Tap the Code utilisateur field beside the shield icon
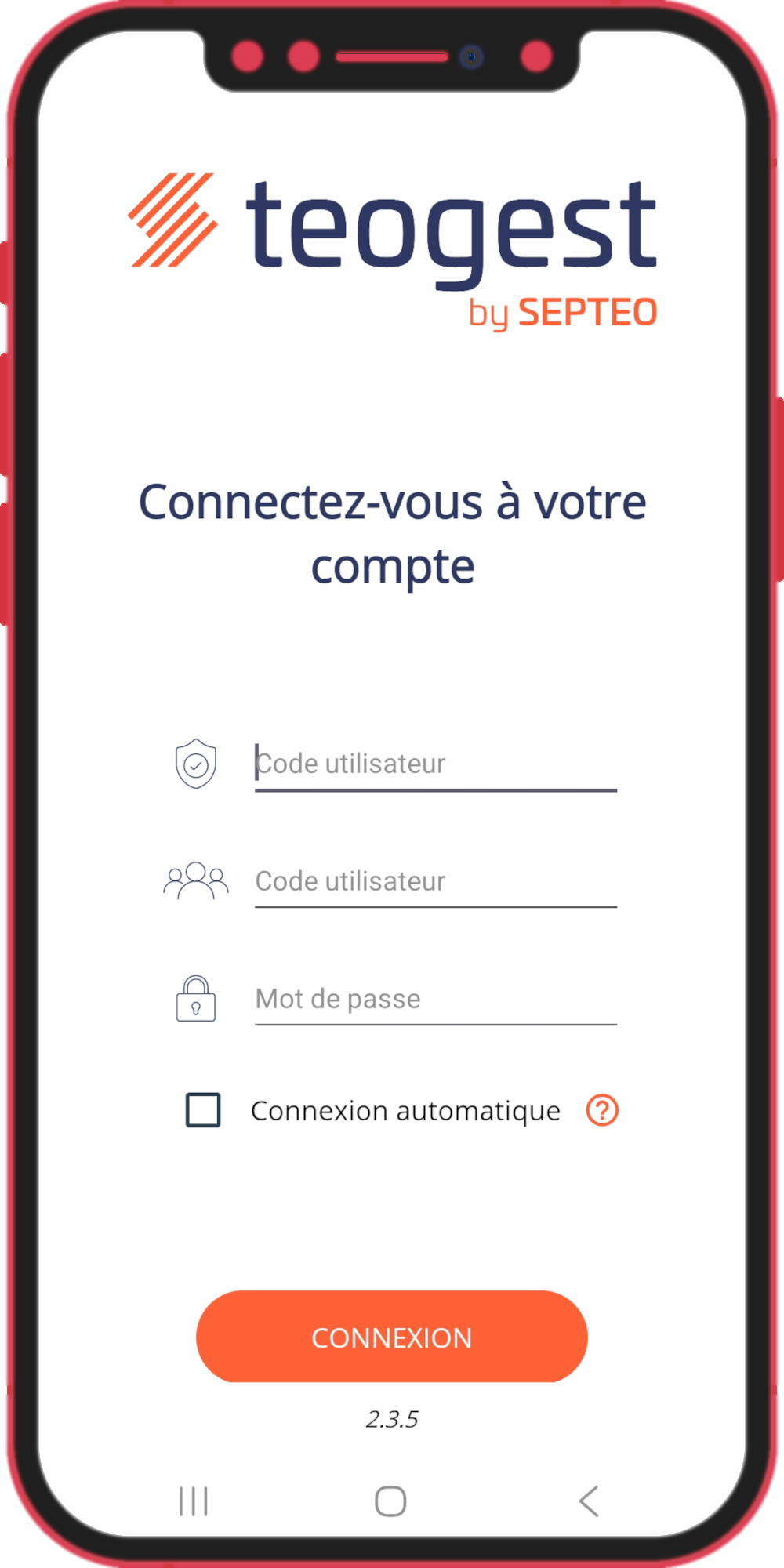 coord(435,764)
